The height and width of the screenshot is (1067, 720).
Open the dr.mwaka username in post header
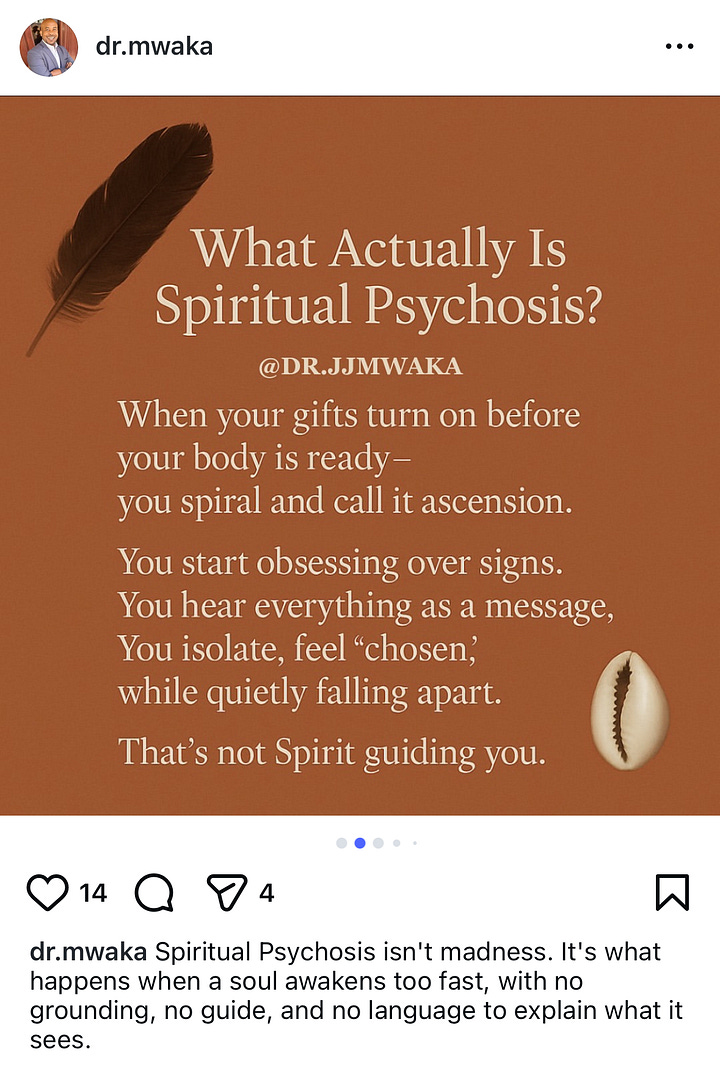click(x=154, y=46)
